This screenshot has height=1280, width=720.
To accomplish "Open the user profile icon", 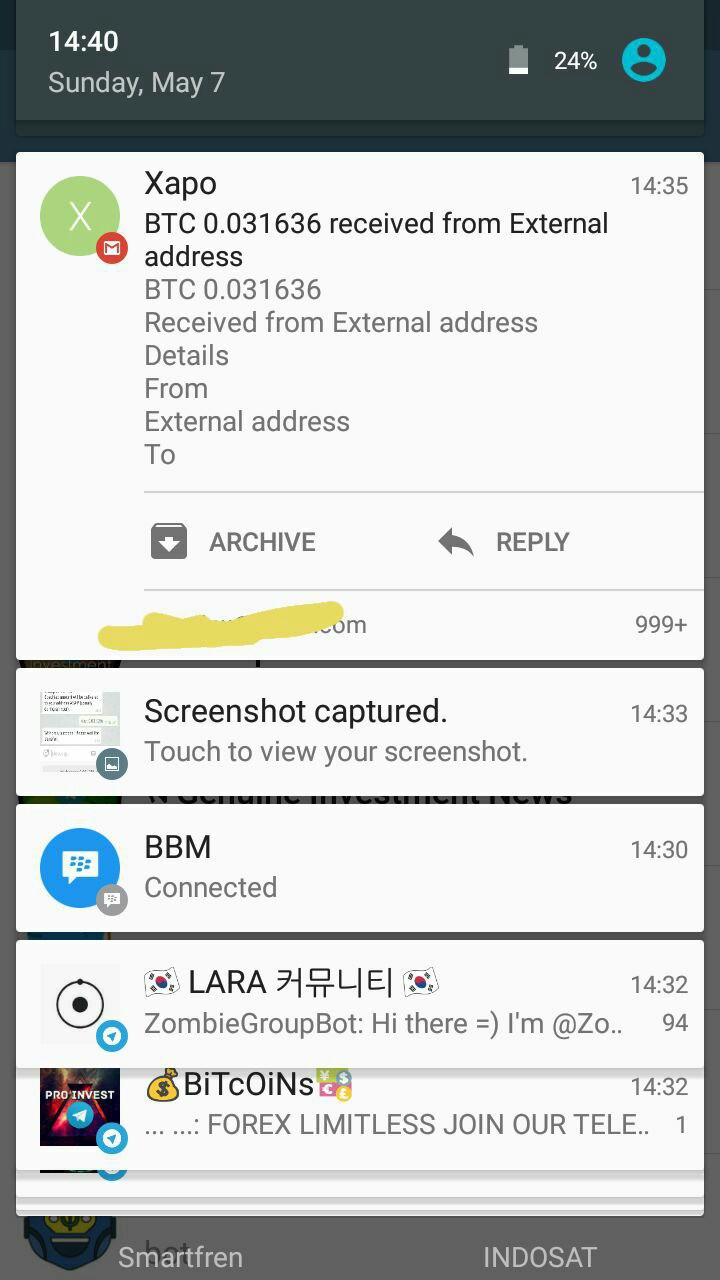I will pyautogui.click(x=643, y=60).
